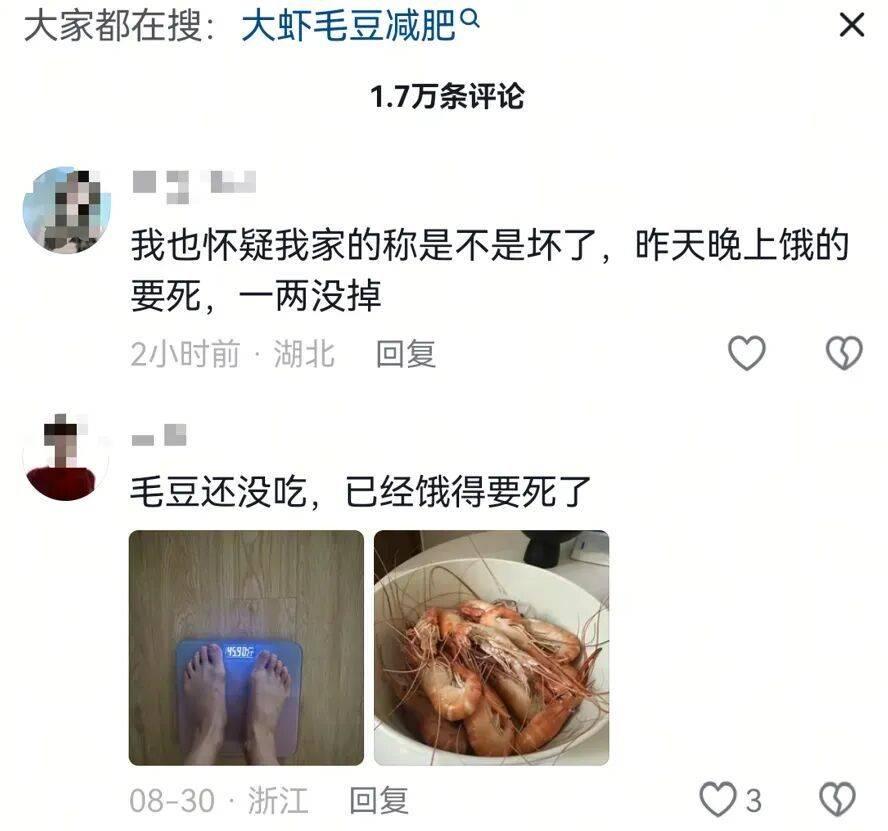
Task: Dislike the Zhejiang comment about 毛豆
Action: (836, 799)
